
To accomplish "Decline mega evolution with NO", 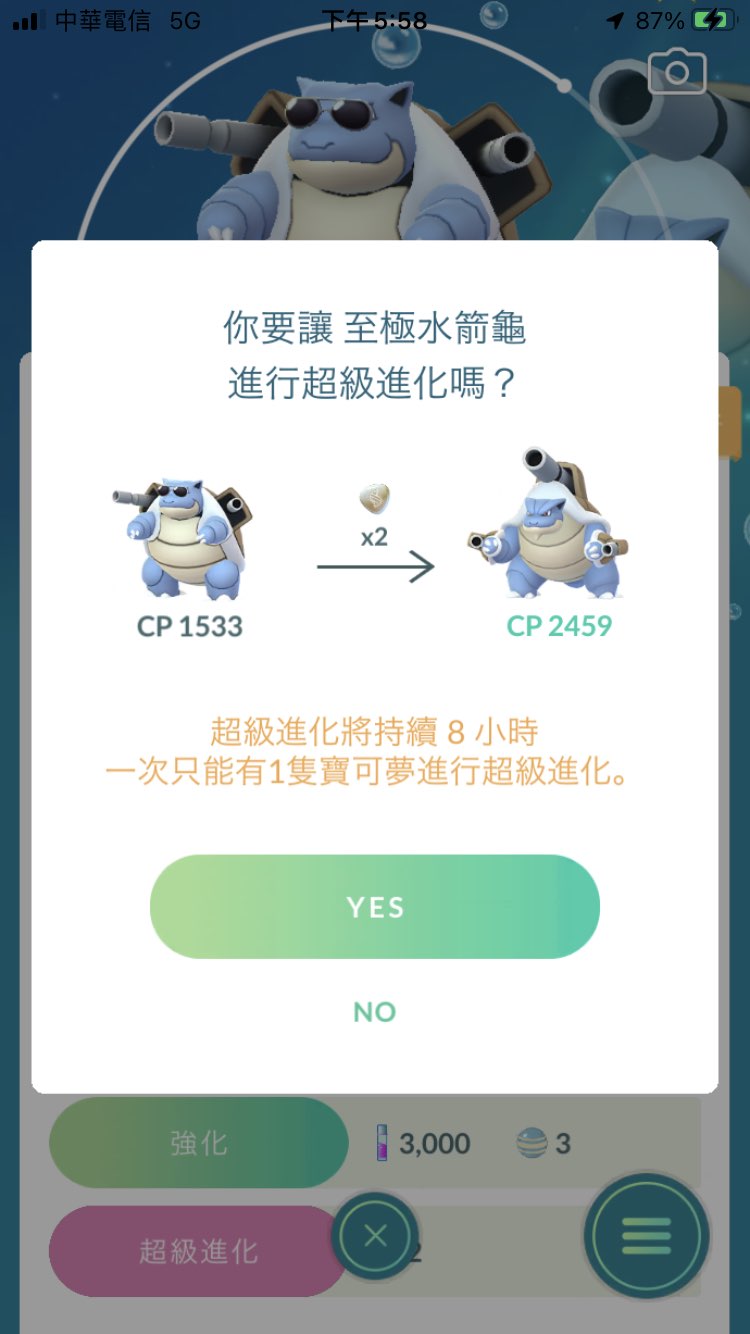I will click(374, 1012).
